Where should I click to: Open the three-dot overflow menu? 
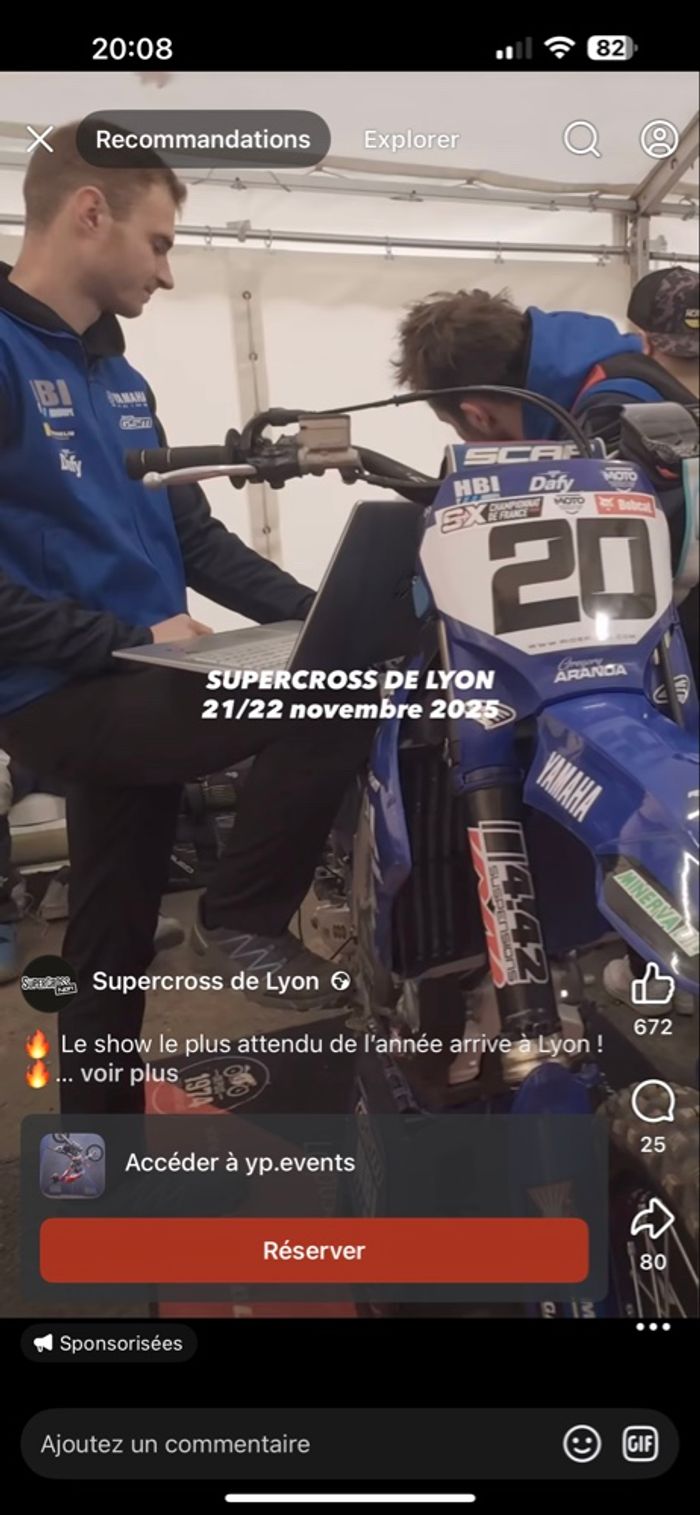653,1327
